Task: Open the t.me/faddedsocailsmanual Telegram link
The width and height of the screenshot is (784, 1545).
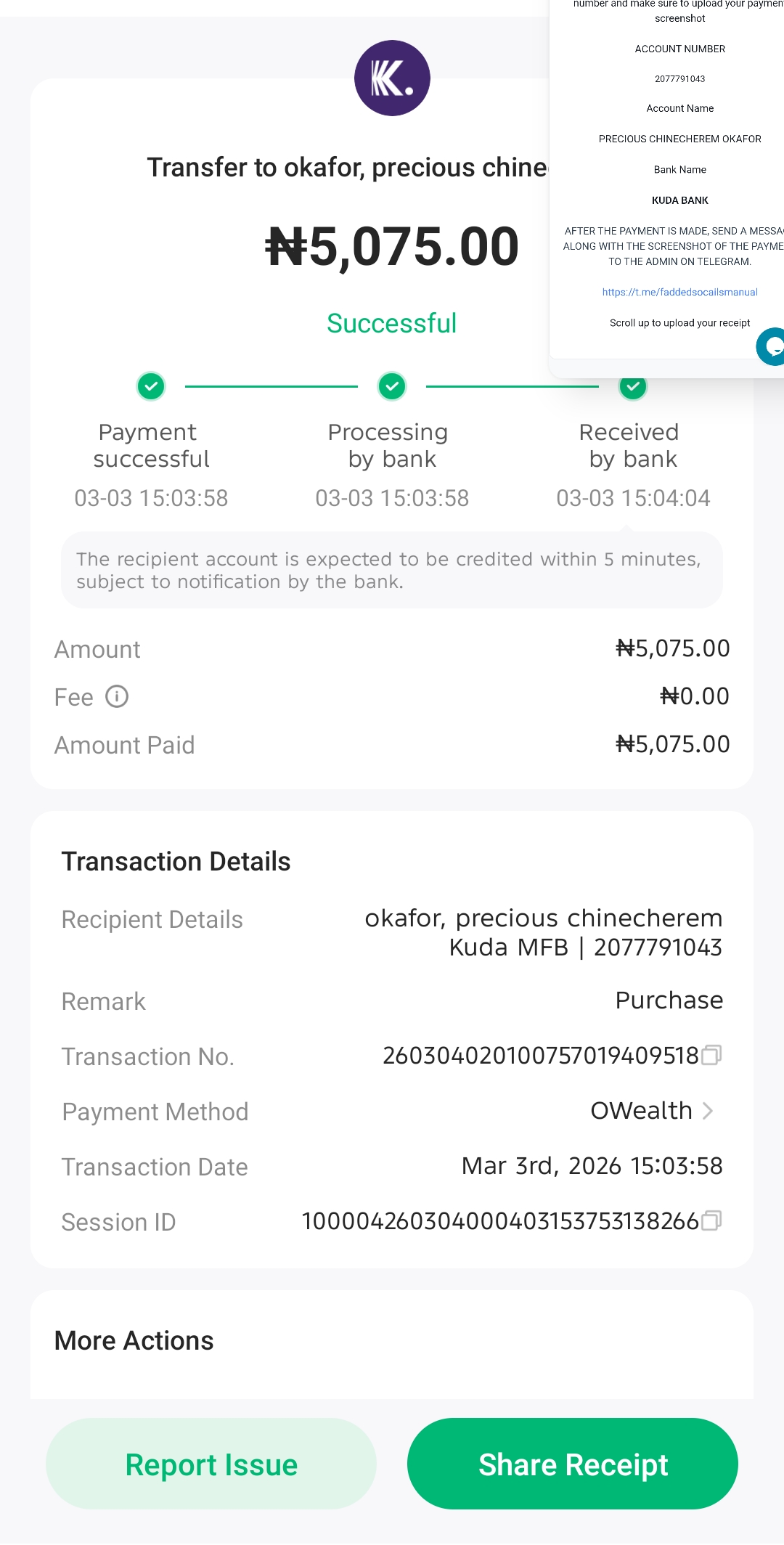Action: pos(679,292)
